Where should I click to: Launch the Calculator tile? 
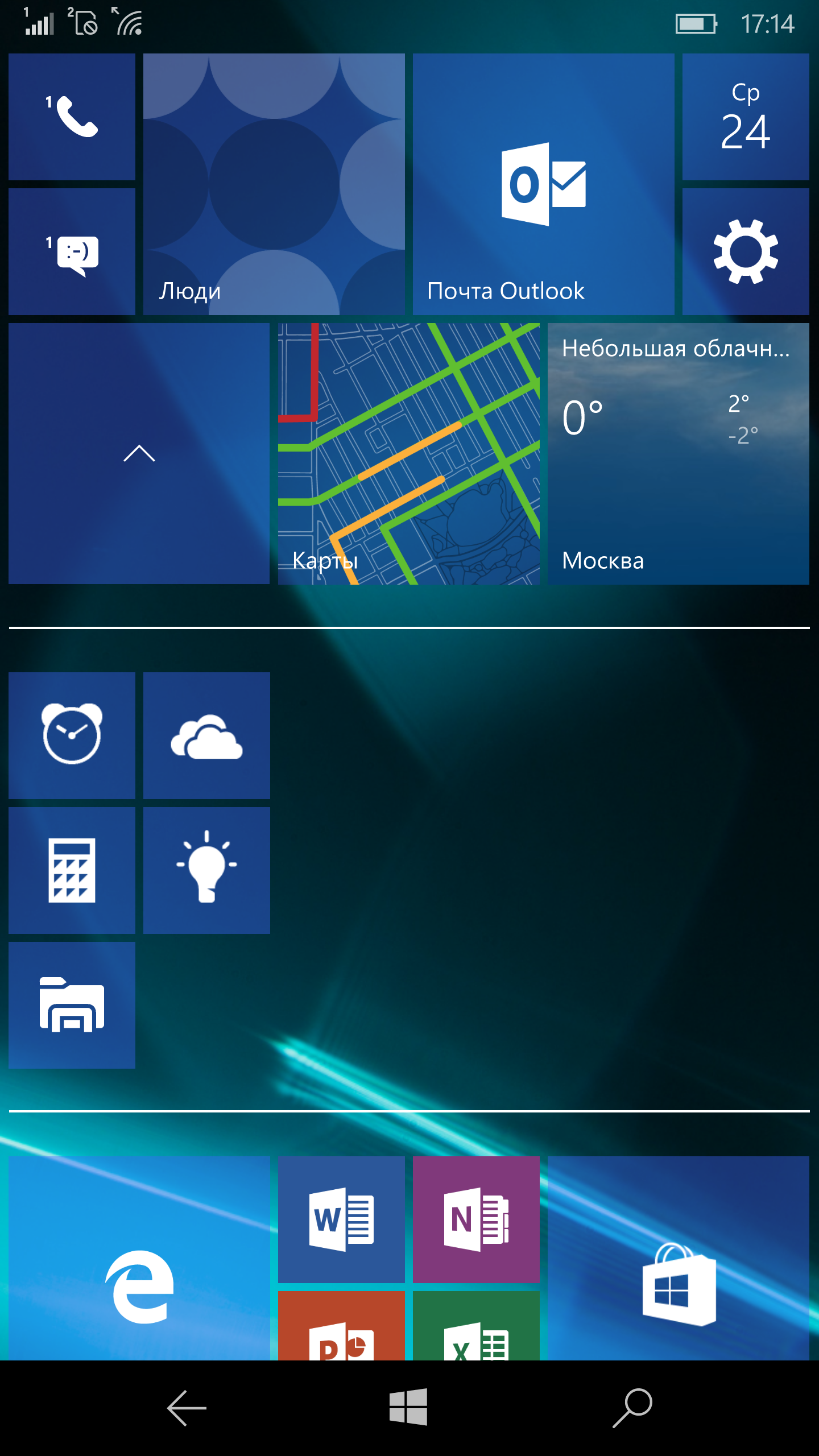point(72,870)
